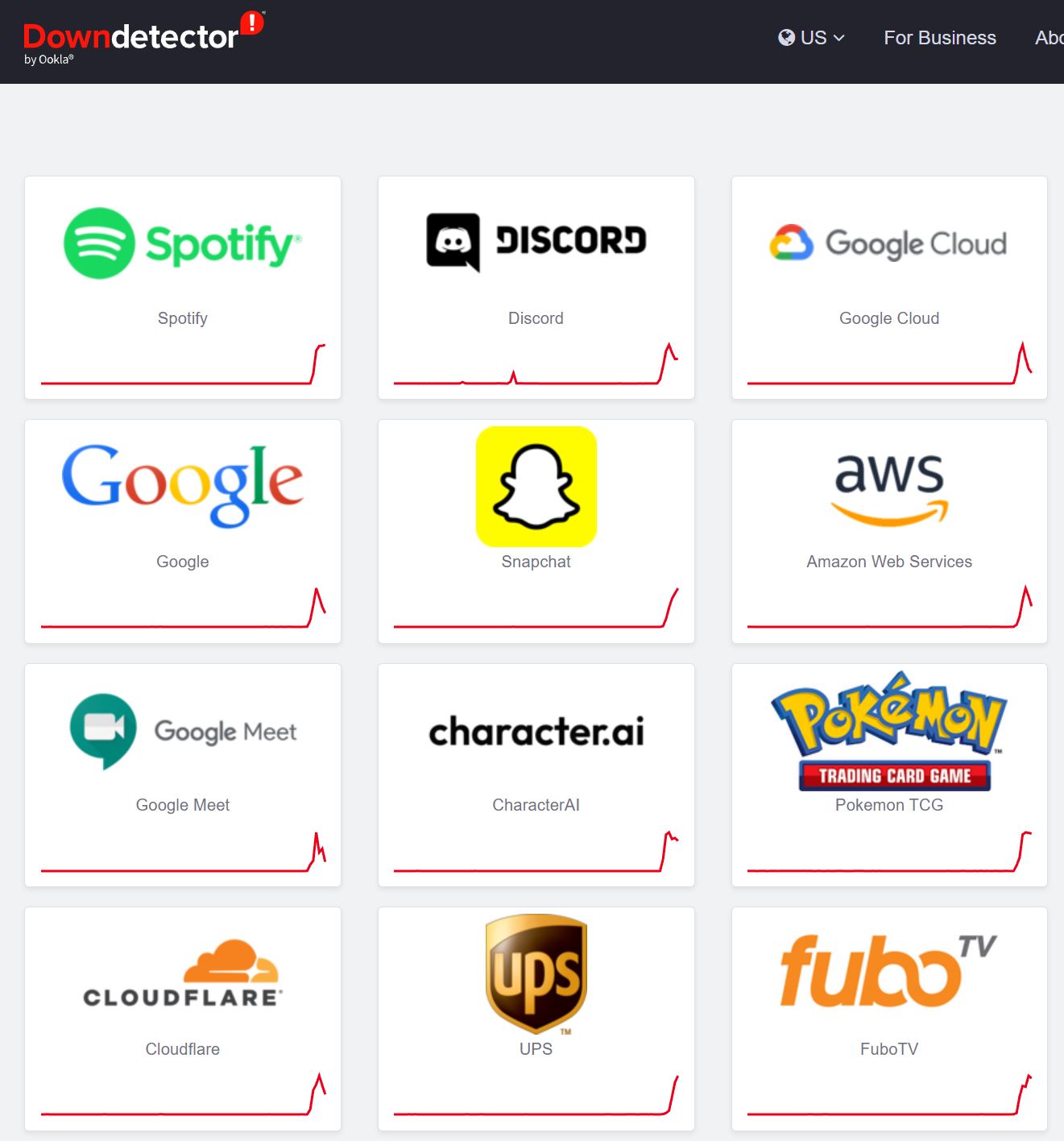Open the Google Meet card

pos(183,774)
